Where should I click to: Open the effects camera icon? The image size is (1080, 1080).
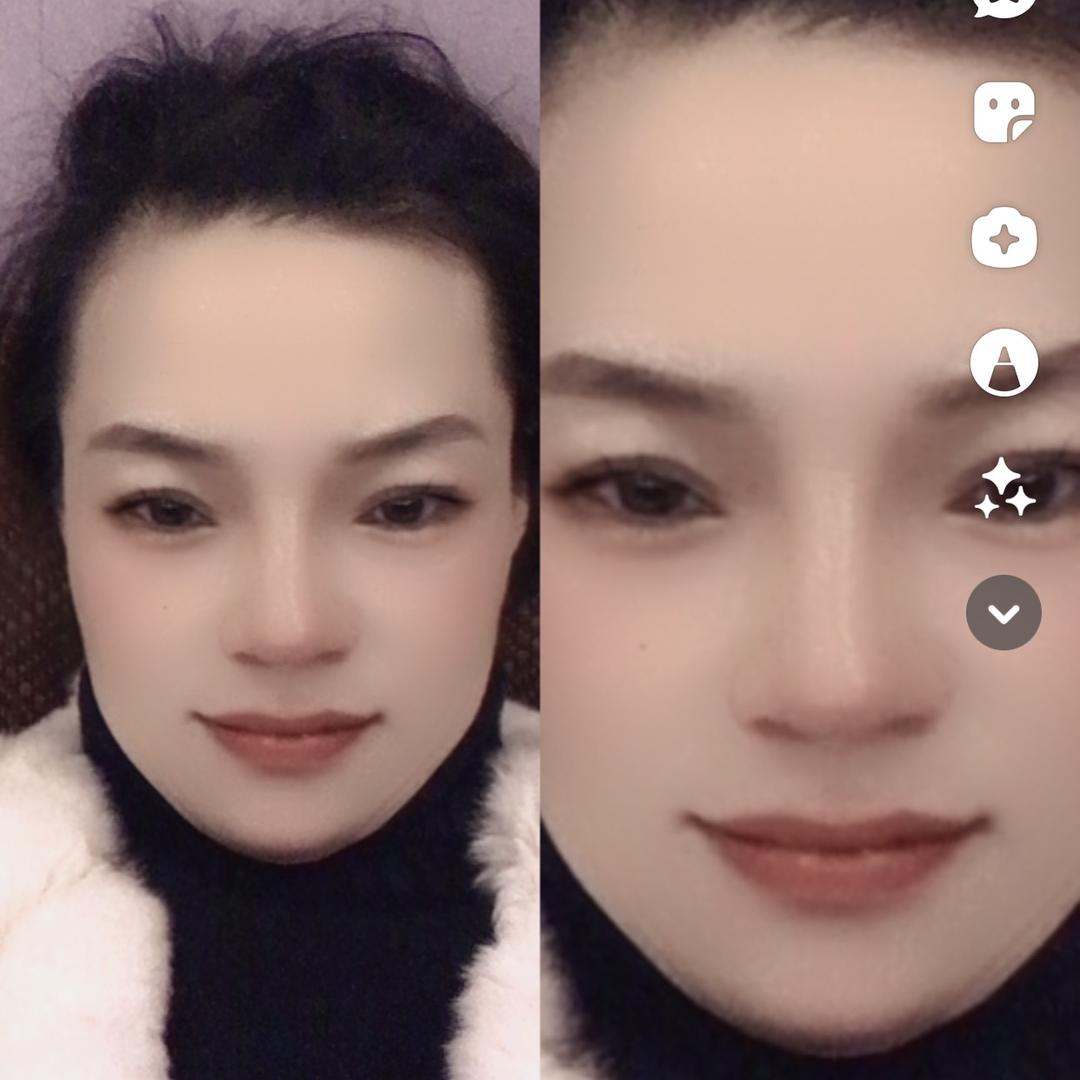tap(1004, 238)
